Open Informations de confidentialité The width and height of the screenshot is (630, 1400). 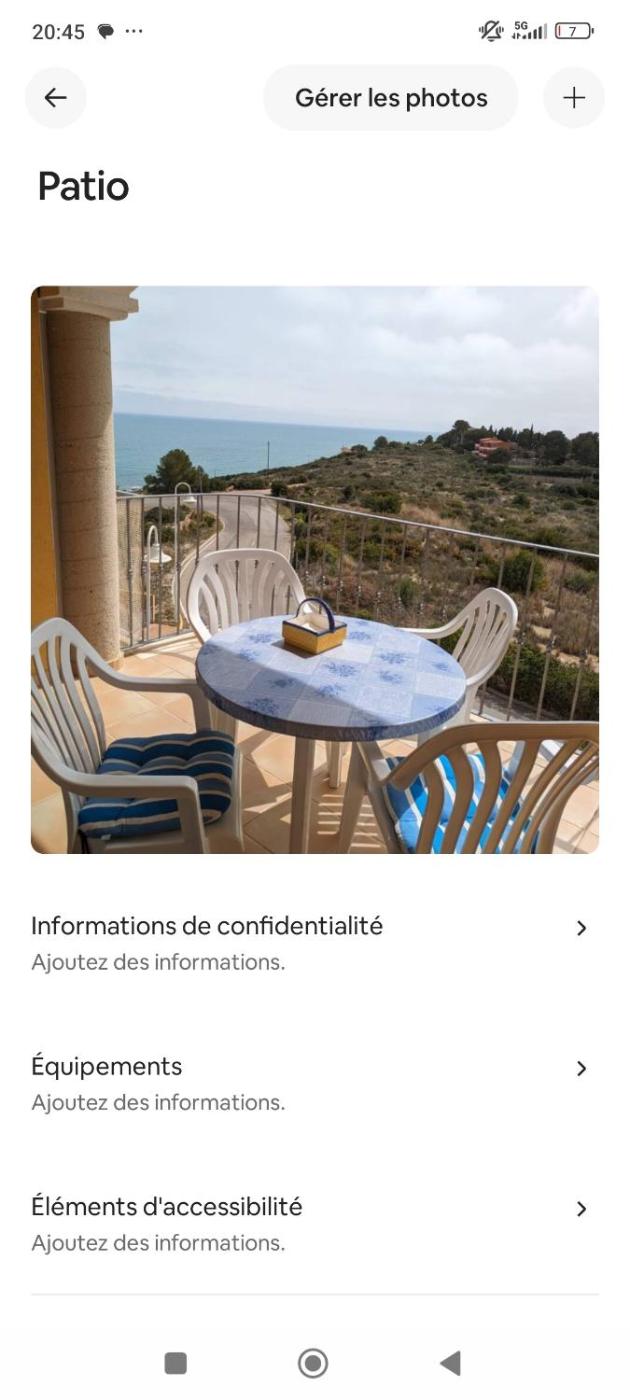pos(315,941)
